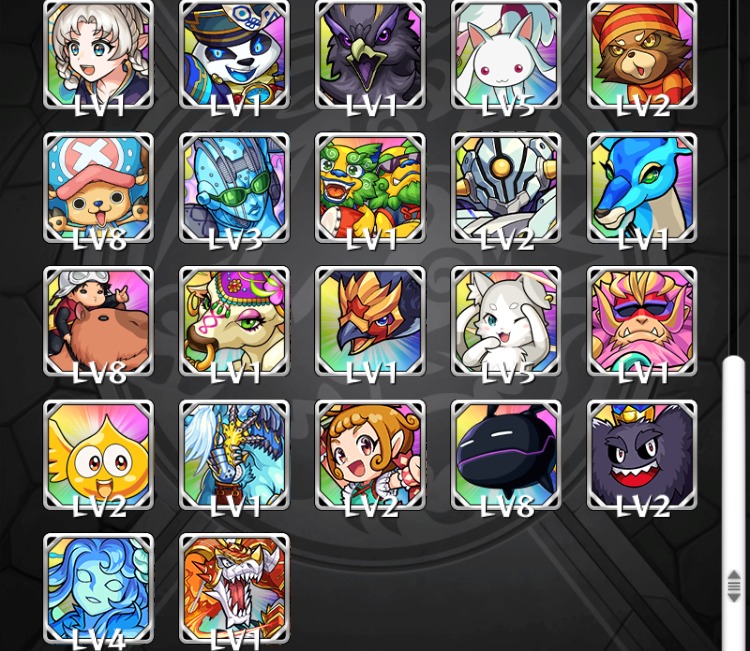Viewport: 750px width, 651px height.
Task: Select the panda in navy captain hat
Action: tap(234, 54)
